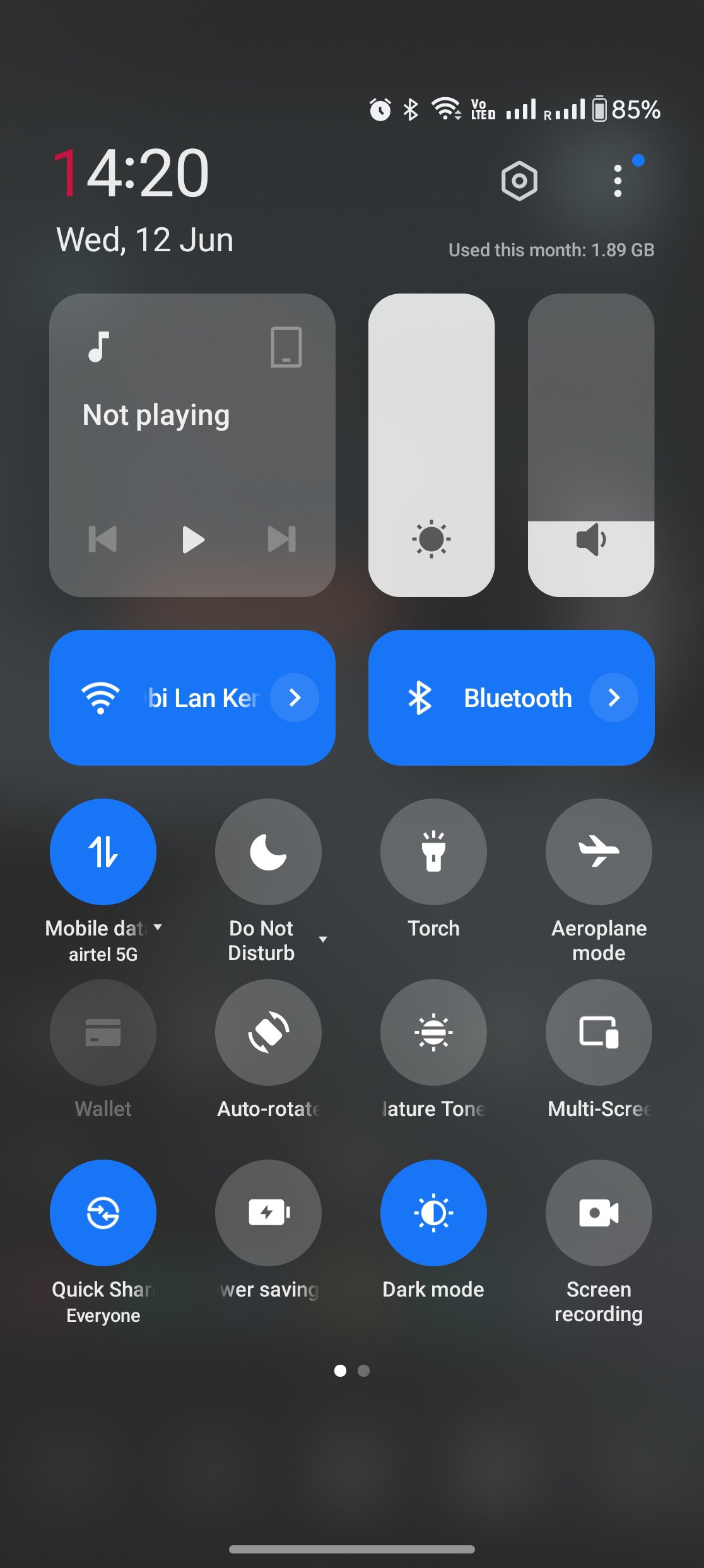Expand Bluetooth device list arrow

tap(613, 698)
